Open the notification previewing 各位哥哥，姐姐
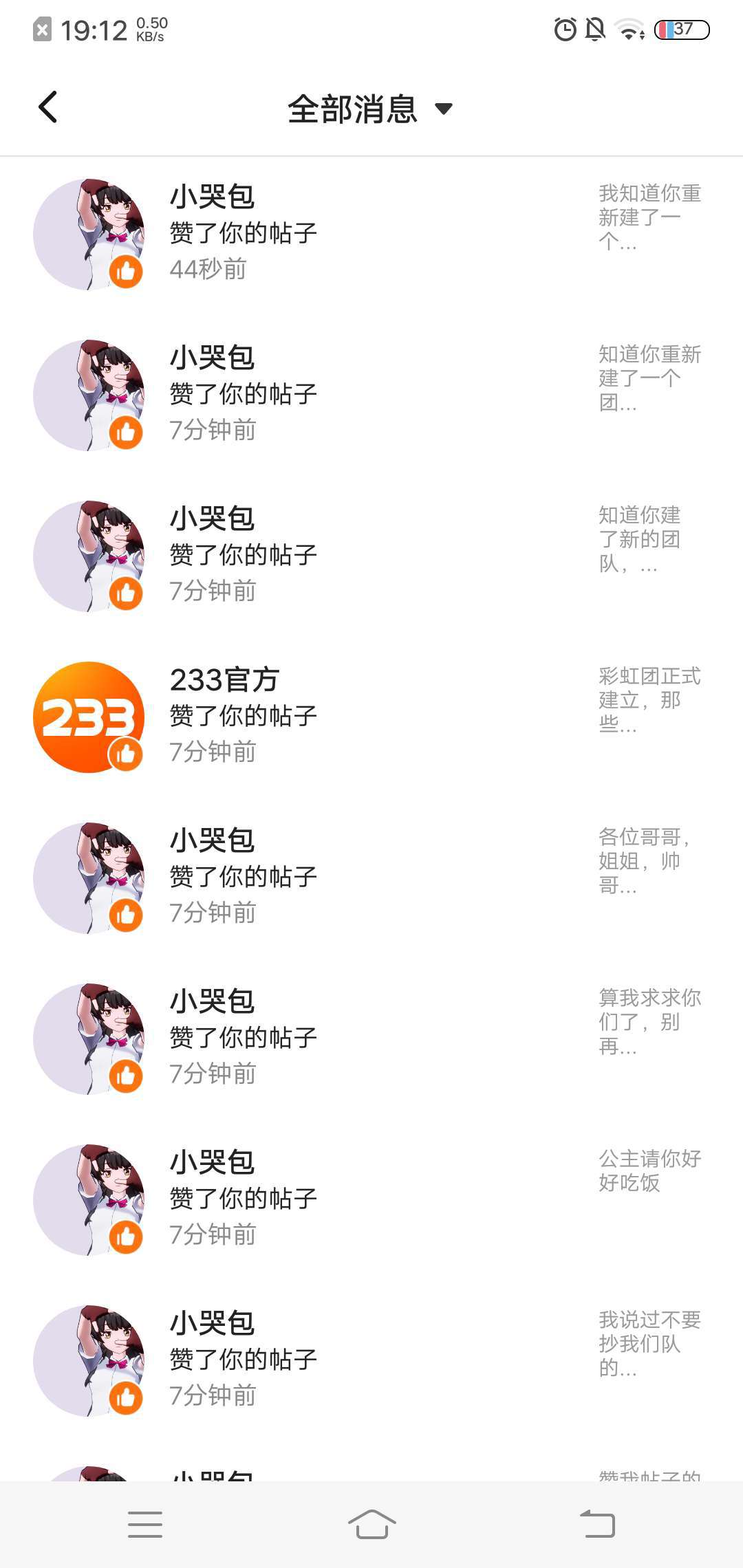743x1568 pixels. point(371,878)
